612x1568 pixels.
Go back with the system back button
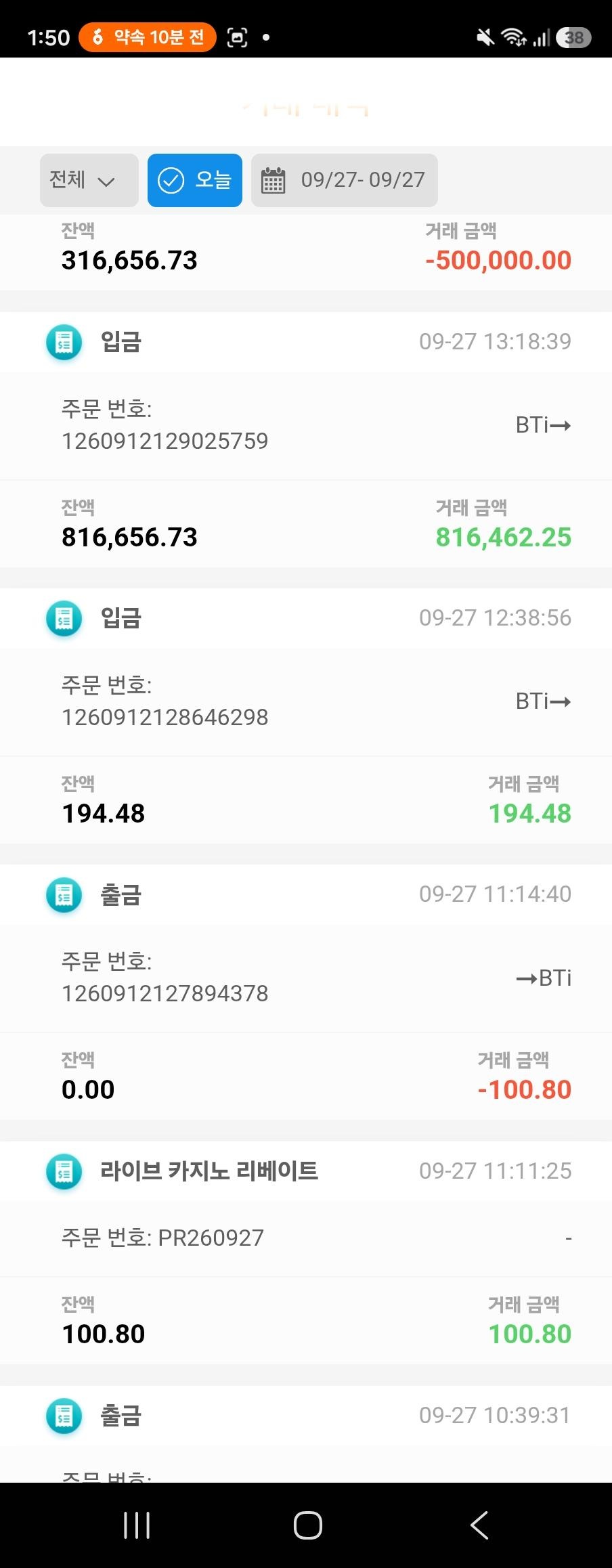coord(479,1525)
